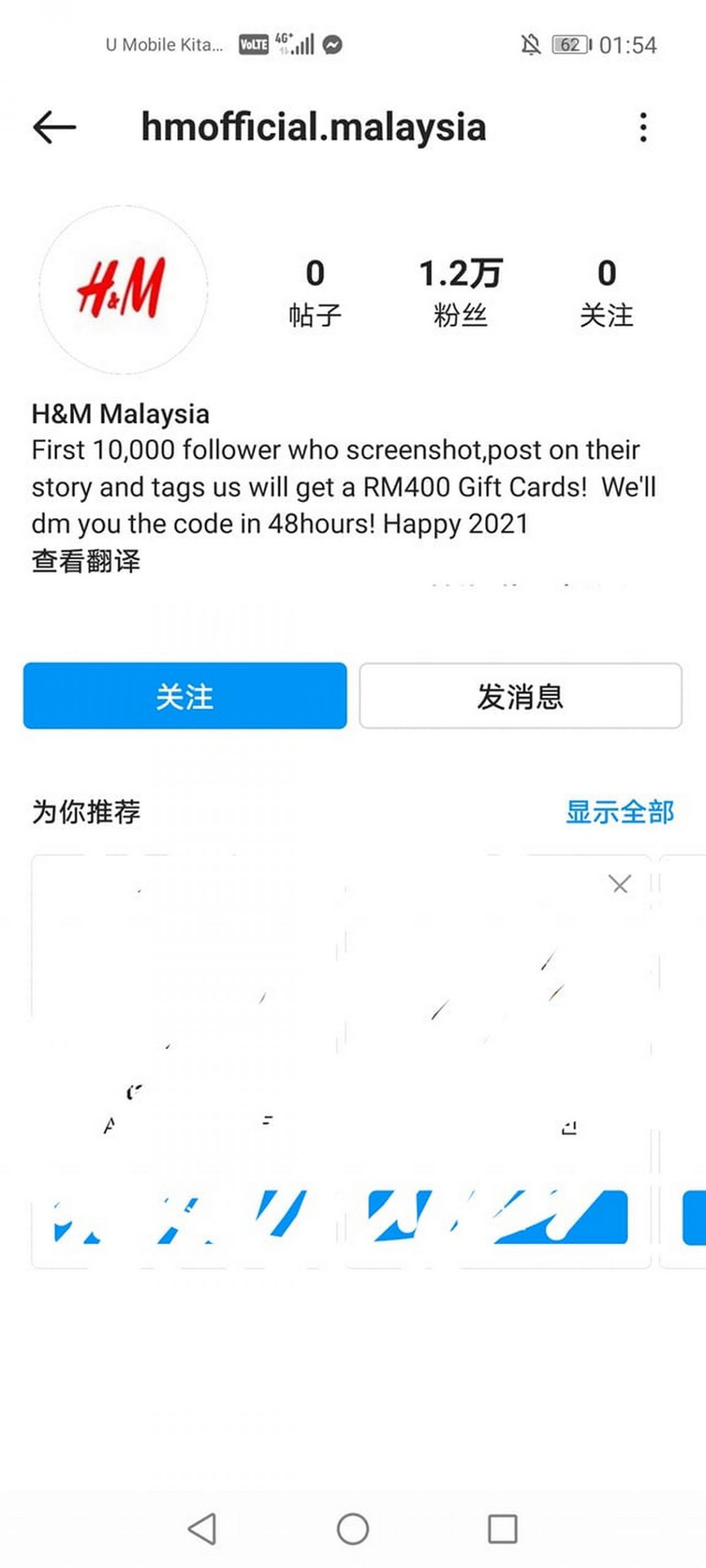Show all suggestions via 显示全部
Screen dimensions: 706x1568
pos(620,812)
